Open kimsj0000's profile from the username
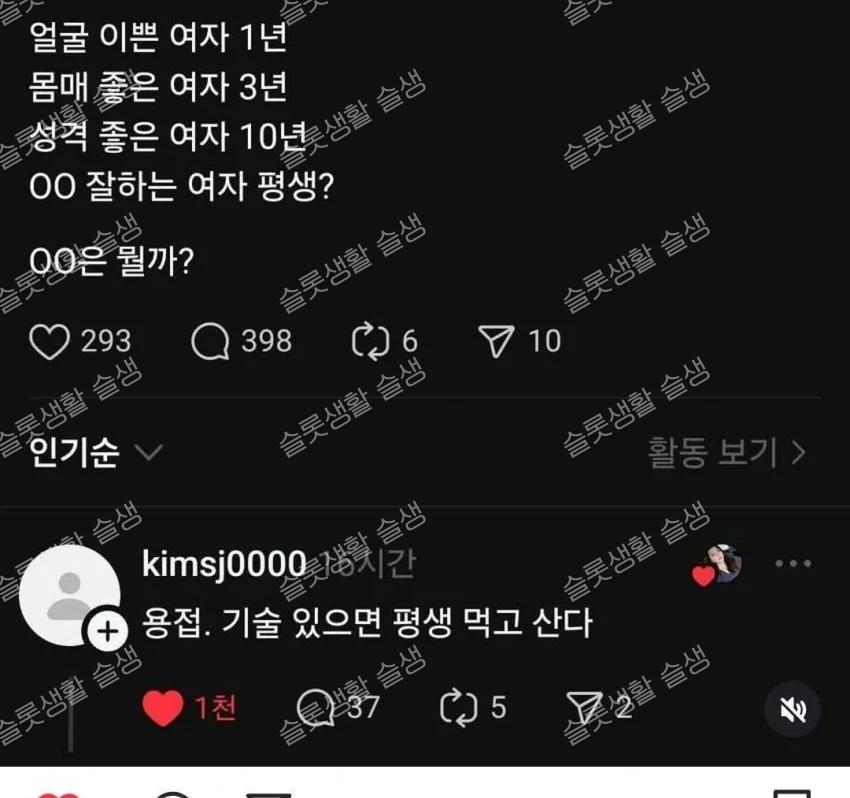 point(224,565)
